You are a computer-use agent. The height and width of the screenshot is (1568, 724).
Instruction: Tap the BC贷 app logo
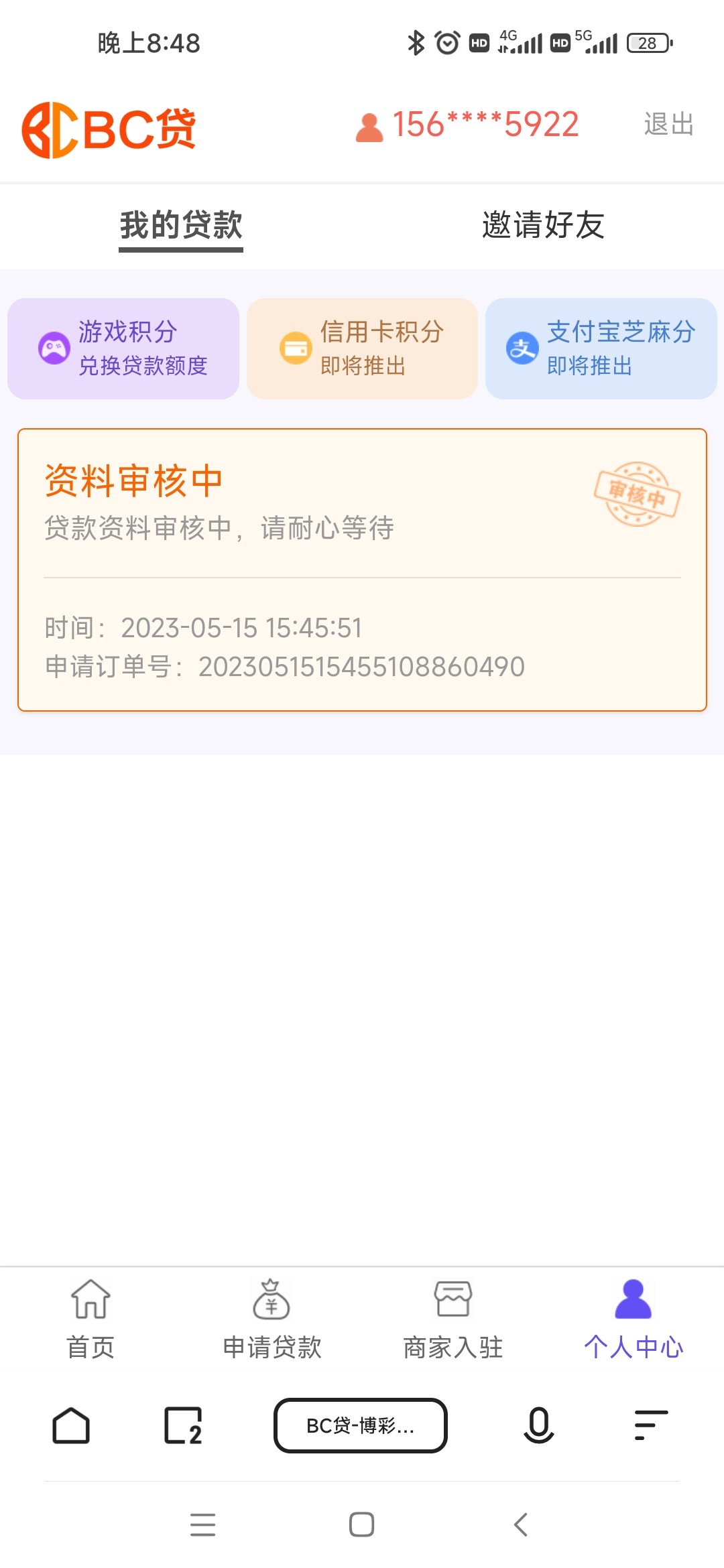109,129
